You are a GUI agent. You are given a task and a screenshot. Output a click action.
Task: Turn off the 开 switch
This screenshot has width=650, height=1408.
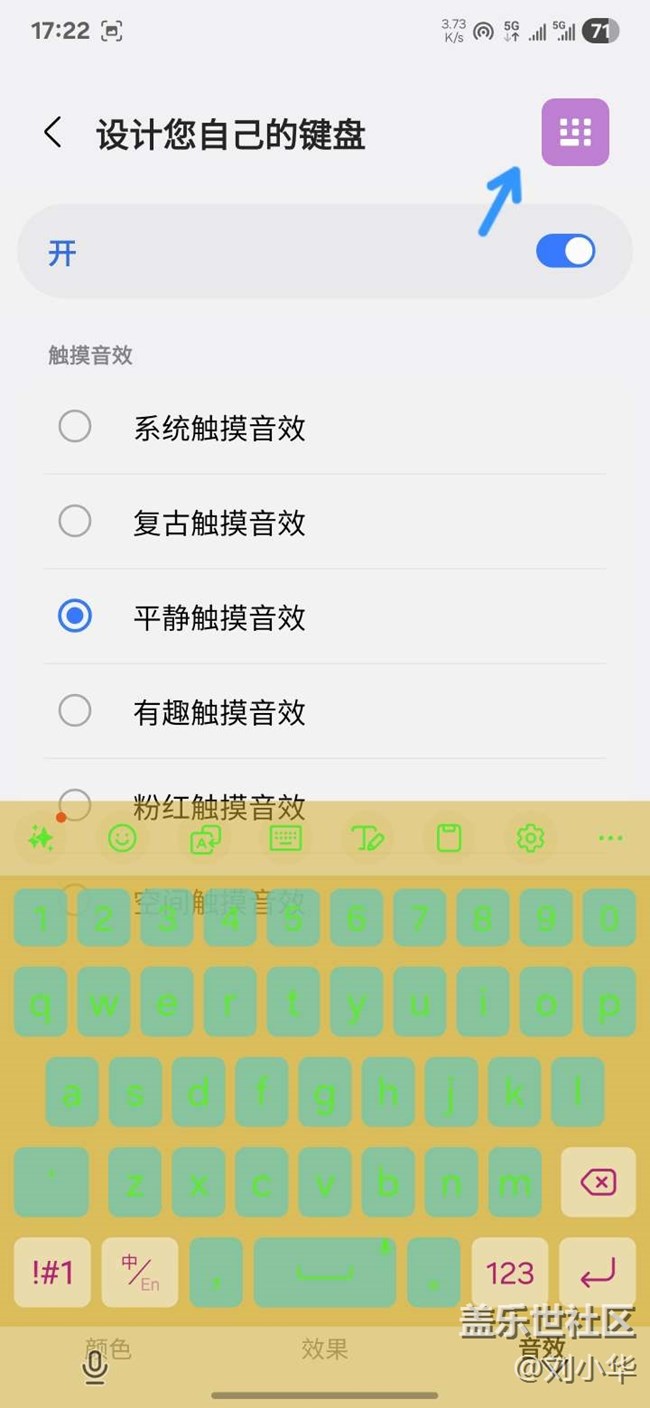[x=565, y=251]
